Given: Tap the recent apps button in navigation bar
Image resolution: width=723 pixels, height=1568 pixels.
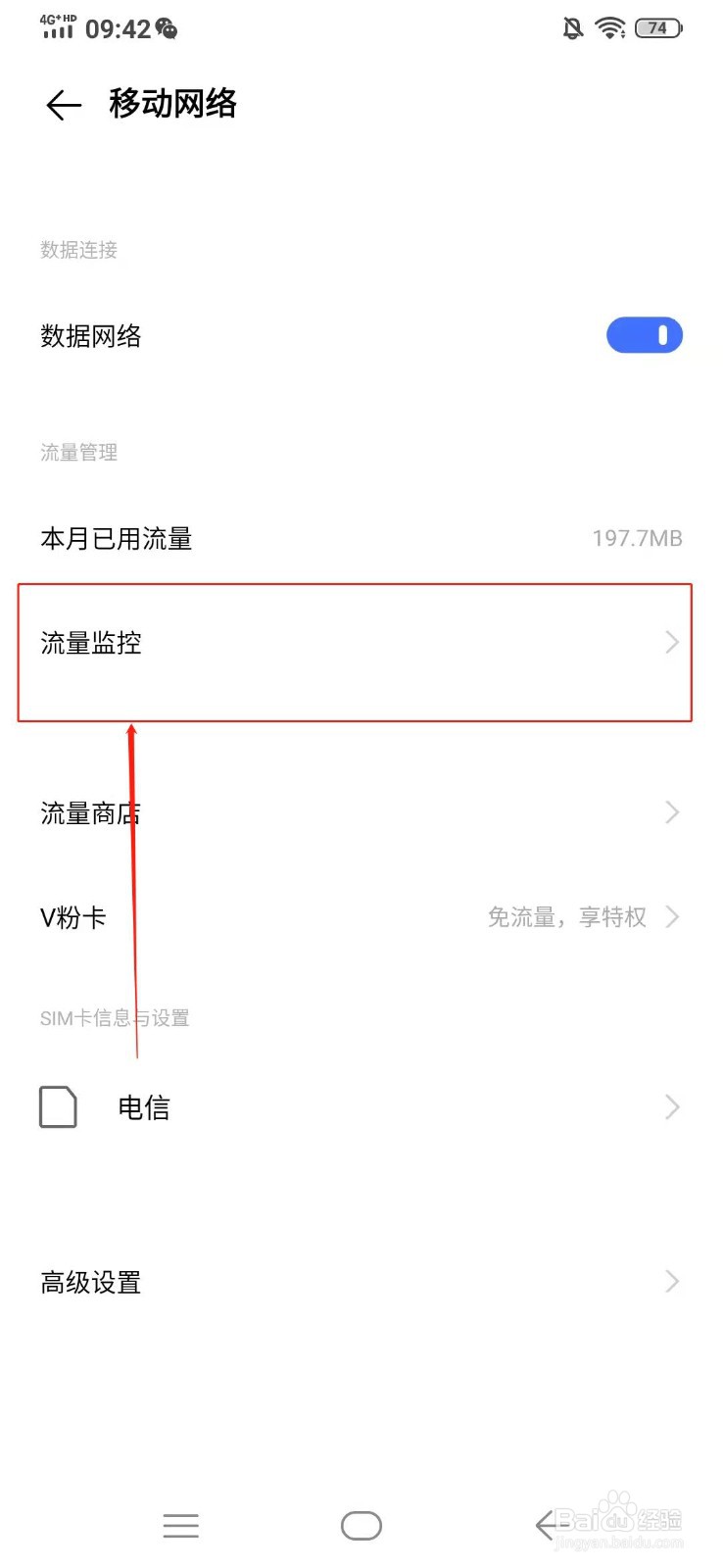Looking at the screenshot, I should pos(180,1525).
